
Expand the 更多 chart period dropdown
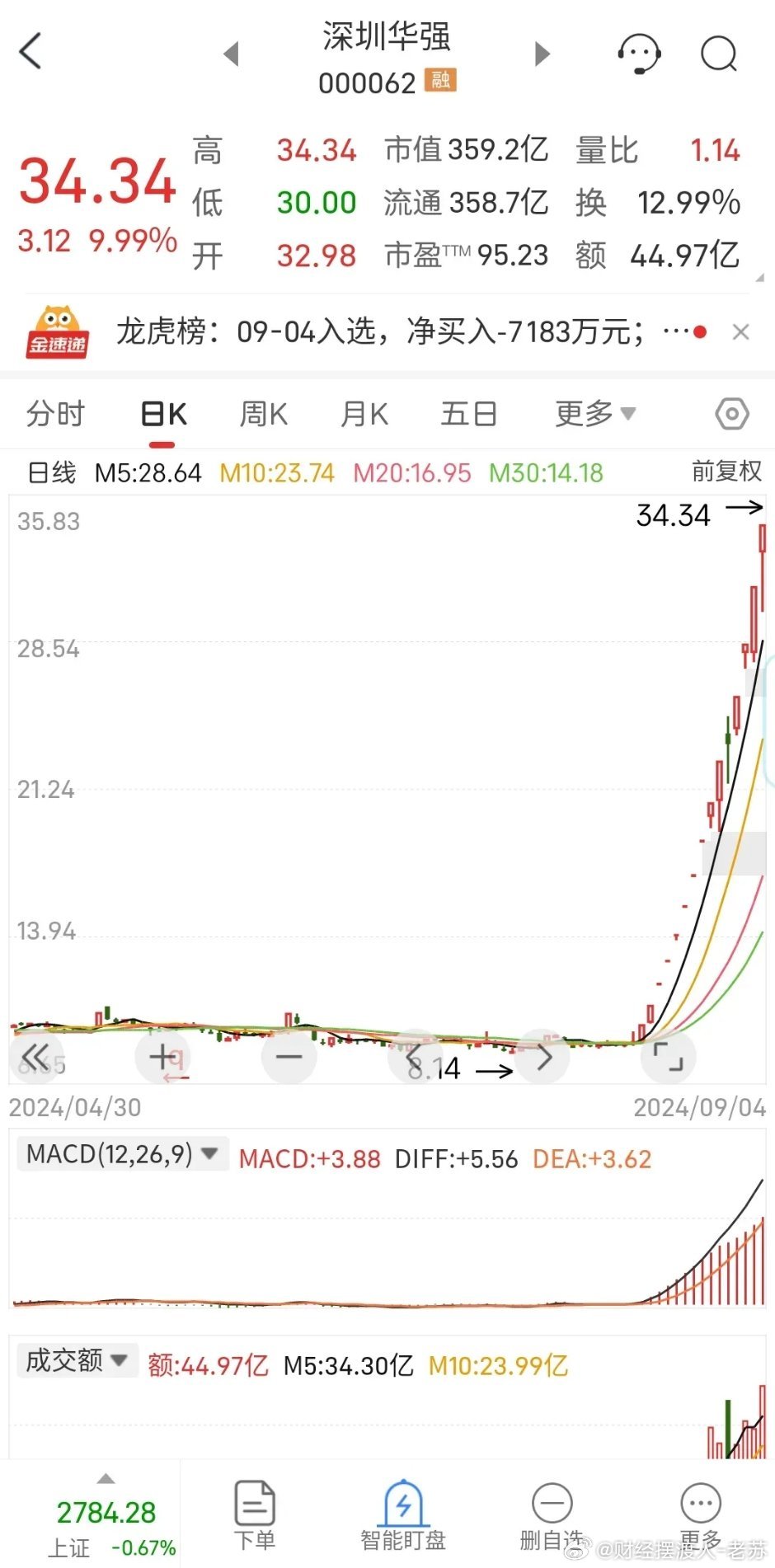pyautogui.click(x=595, y=414)
